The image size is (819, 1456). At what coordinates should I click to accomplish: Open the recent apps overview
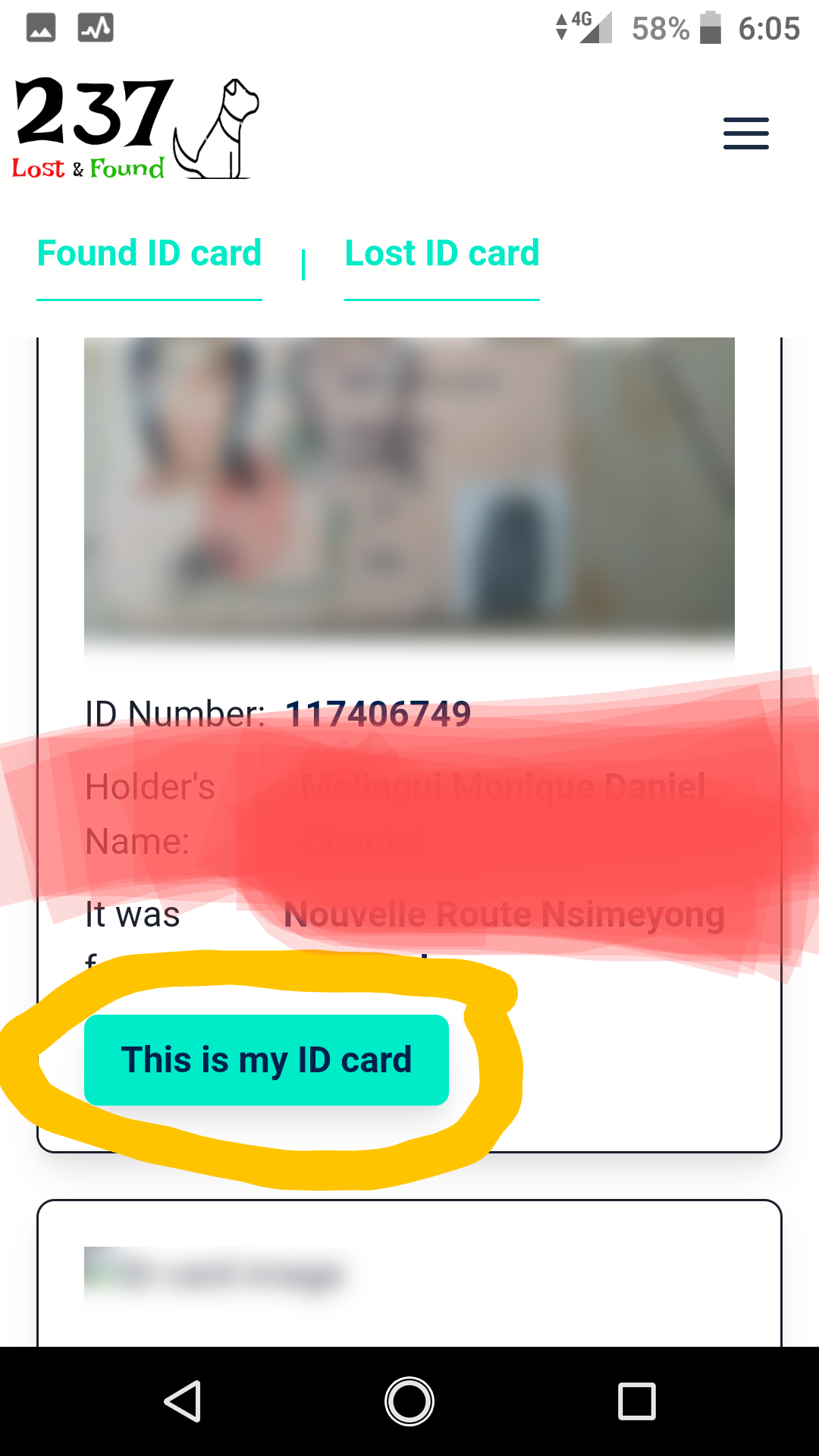(x=637, y=1401)
